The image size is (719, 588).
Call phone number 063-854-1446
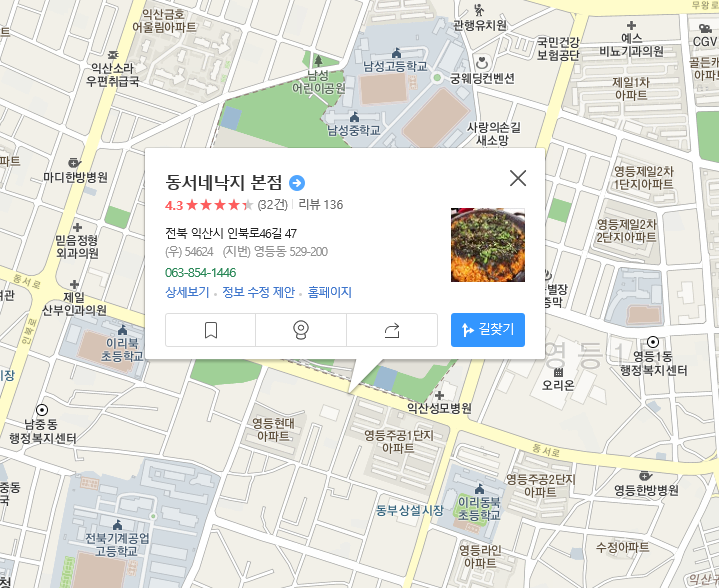pos(200,272)
